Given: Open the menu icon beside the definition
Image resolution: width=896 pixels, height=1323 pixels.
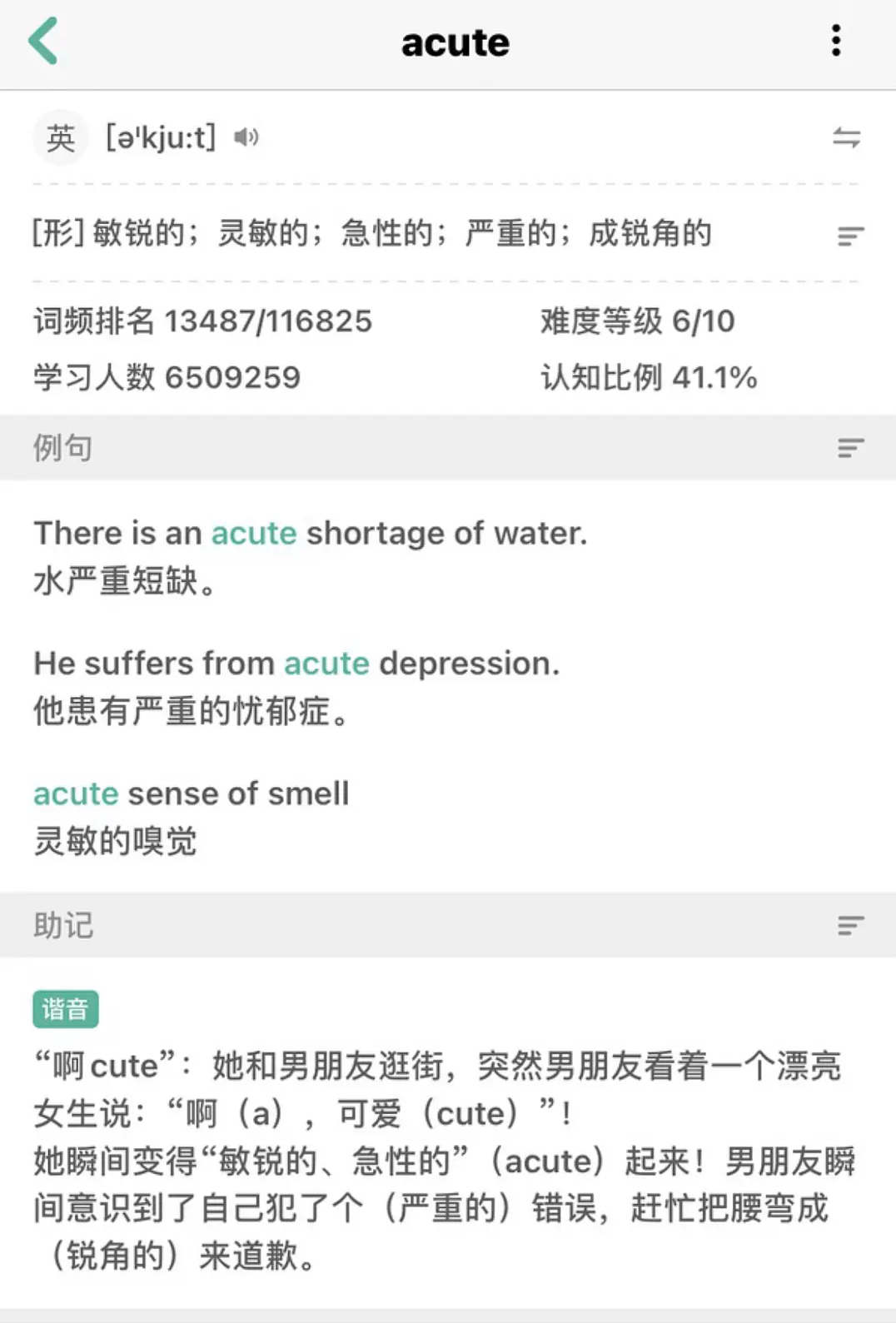Looking at the screenshot, I should [x=850, y=236].
